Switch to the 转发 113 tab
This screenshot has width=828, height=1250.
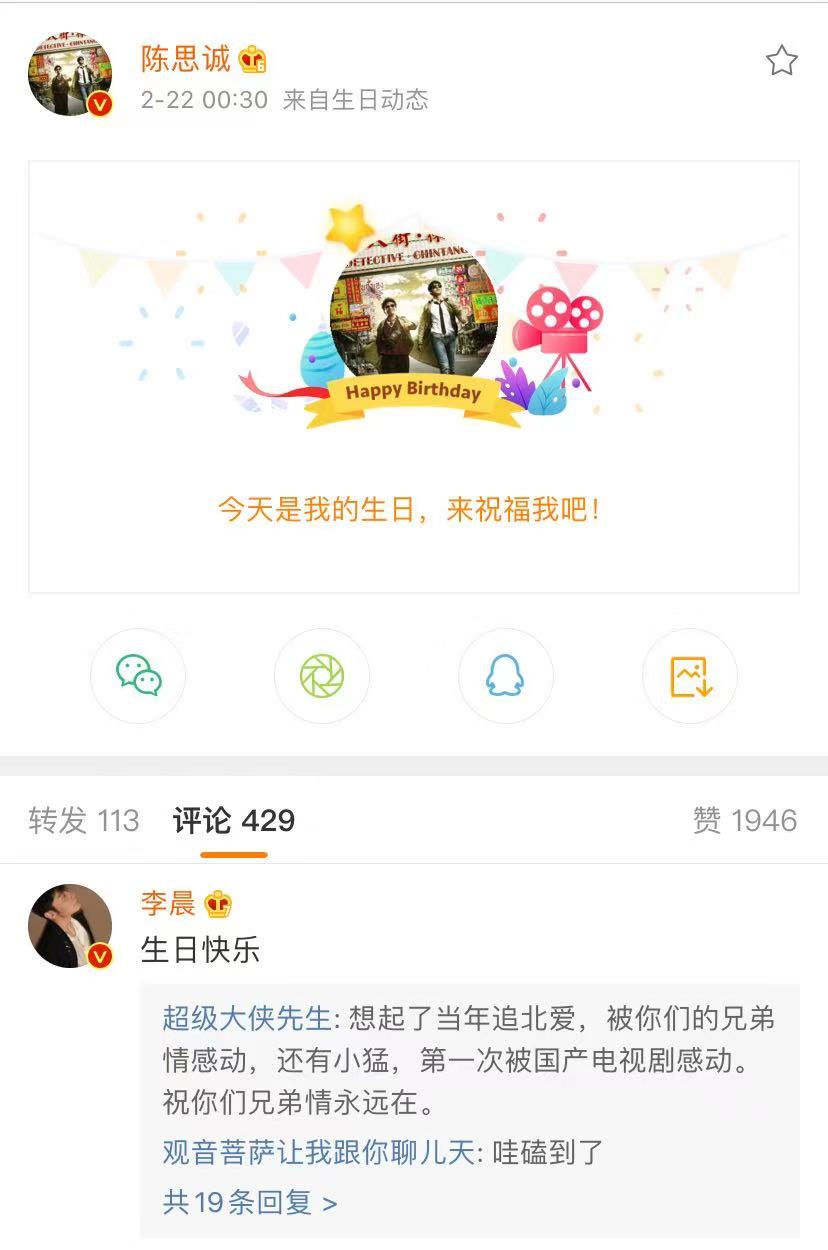click(x=84, y=821)
